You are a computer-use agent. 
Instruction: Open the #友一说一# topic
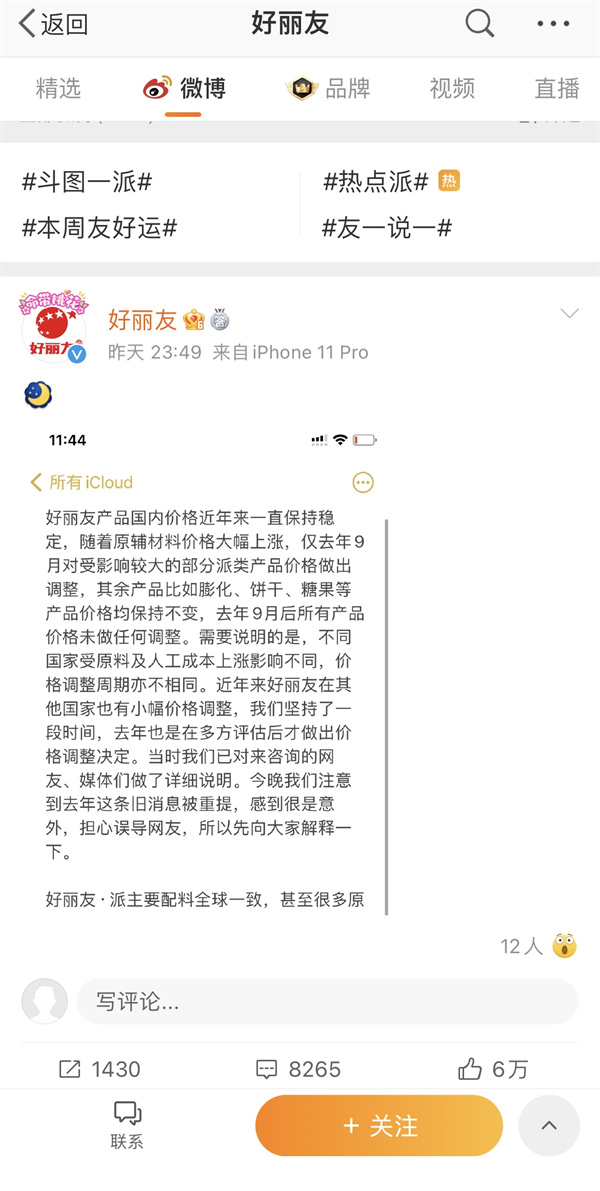click(x=387, y=227)
